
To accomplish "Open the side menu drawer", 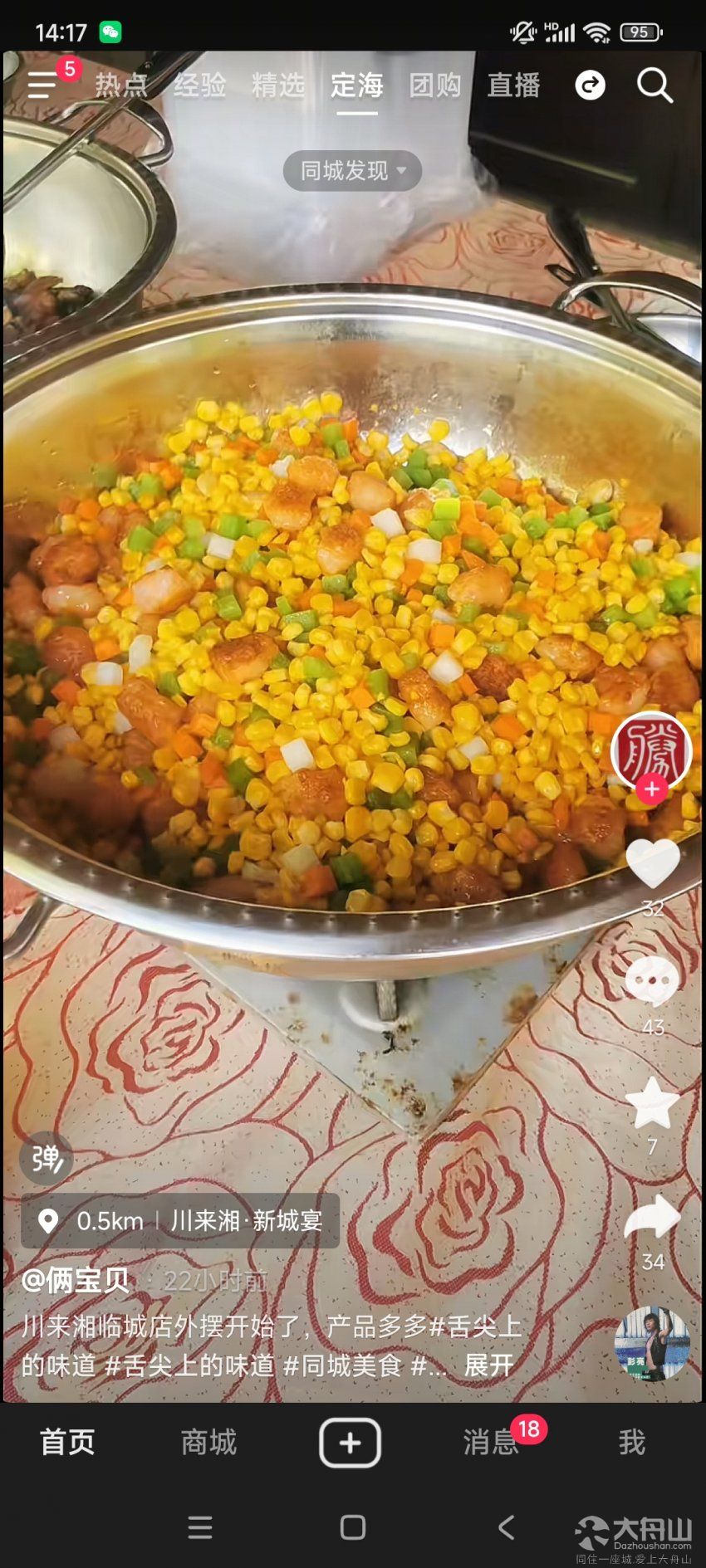I will pos(43,85).
